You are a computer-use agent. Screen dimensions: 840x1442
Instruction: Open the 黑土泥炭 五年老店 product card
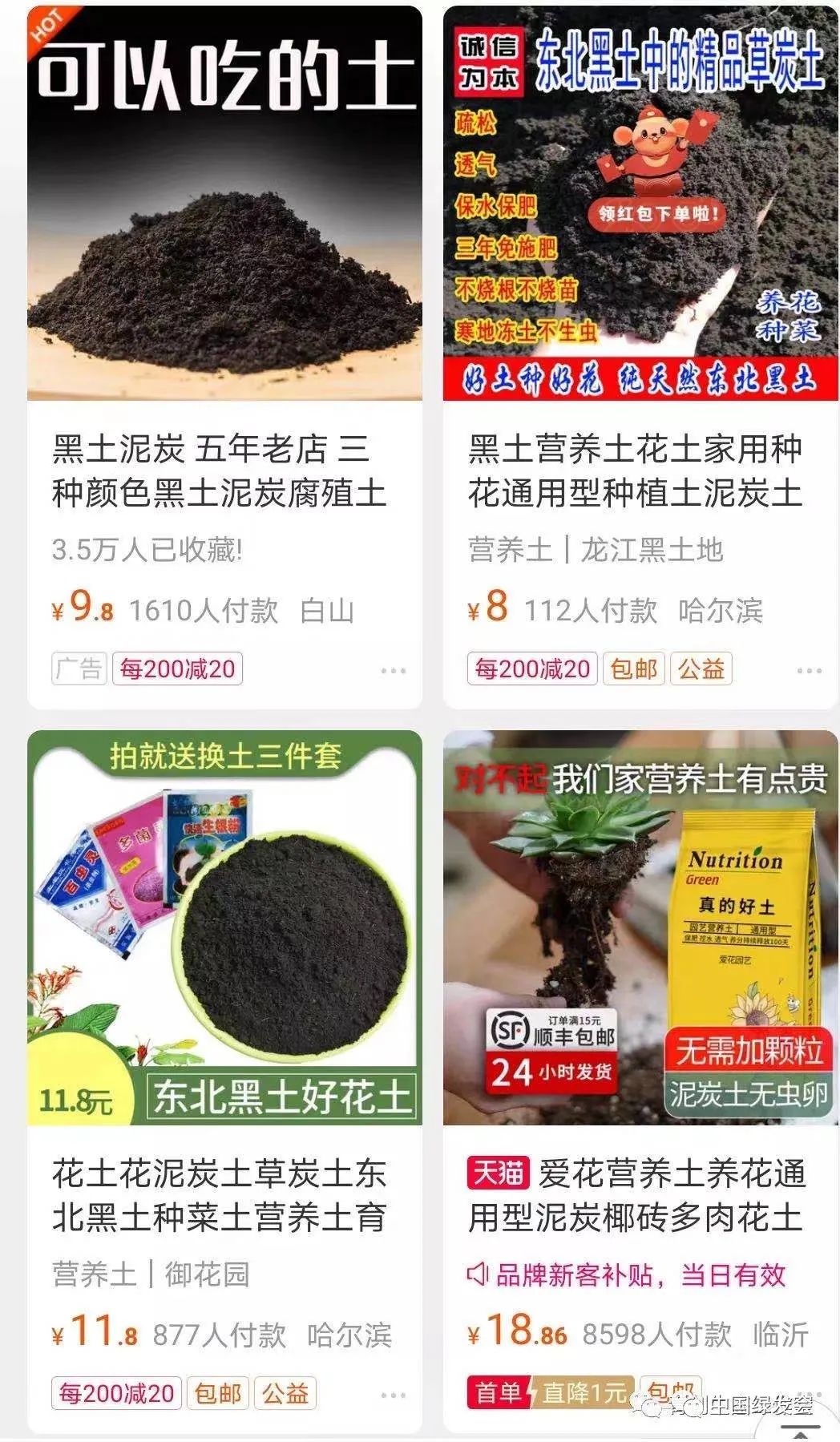219,471
